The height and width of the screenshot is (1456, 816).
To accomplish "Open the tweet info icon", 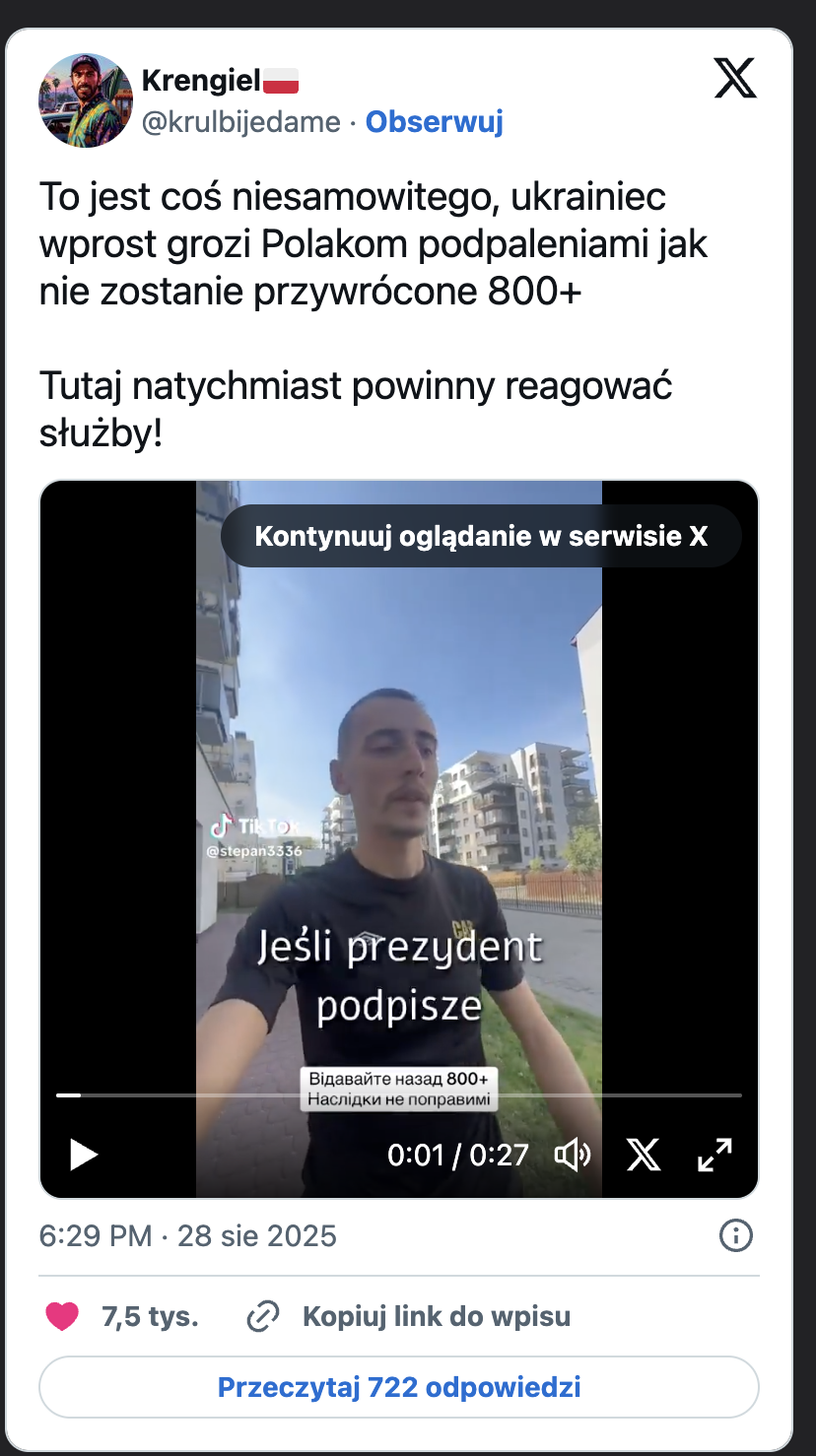I will [736, 1235].
